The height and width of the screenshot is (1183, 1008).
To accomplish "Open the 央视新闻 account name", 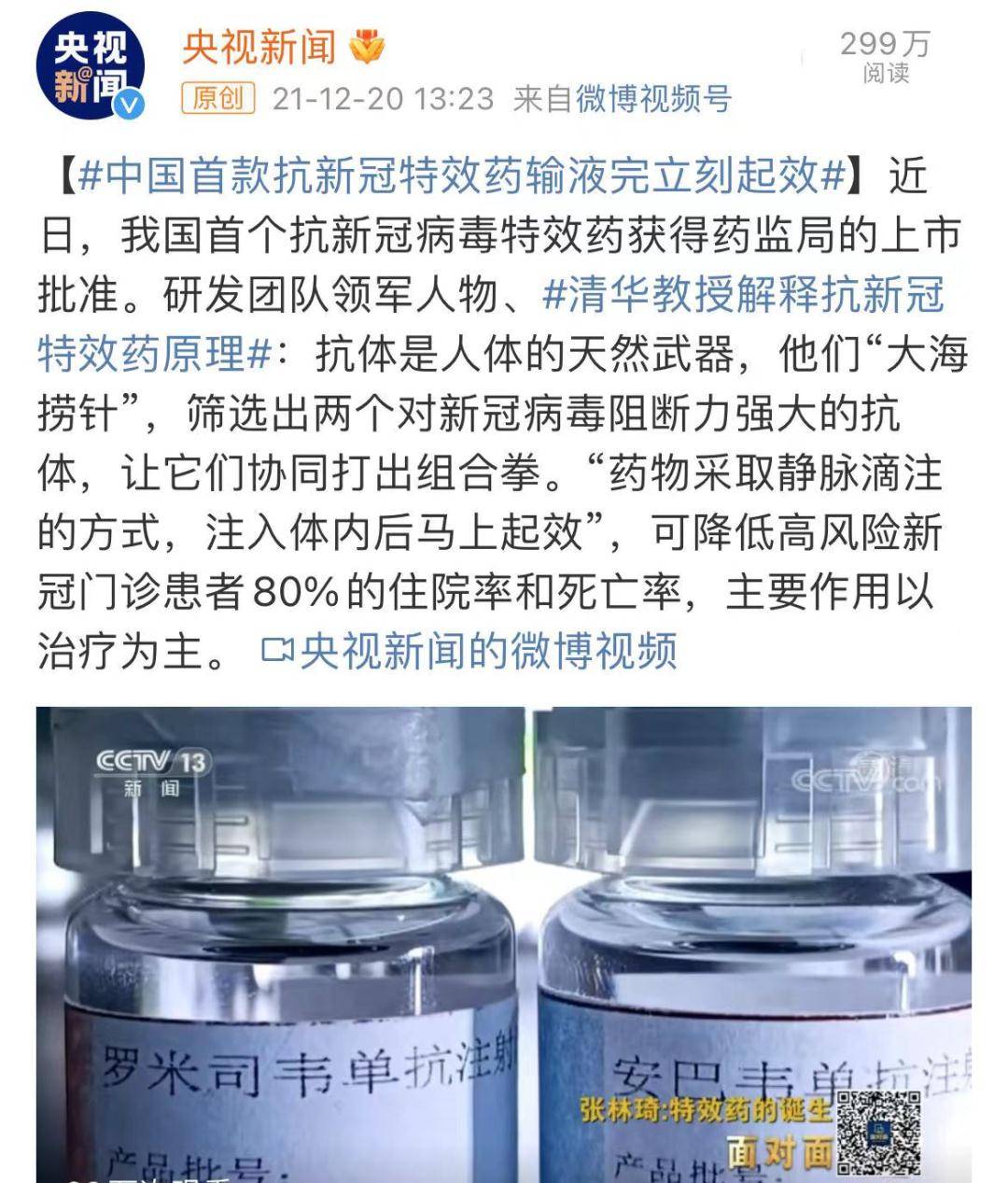I will 259,46.
